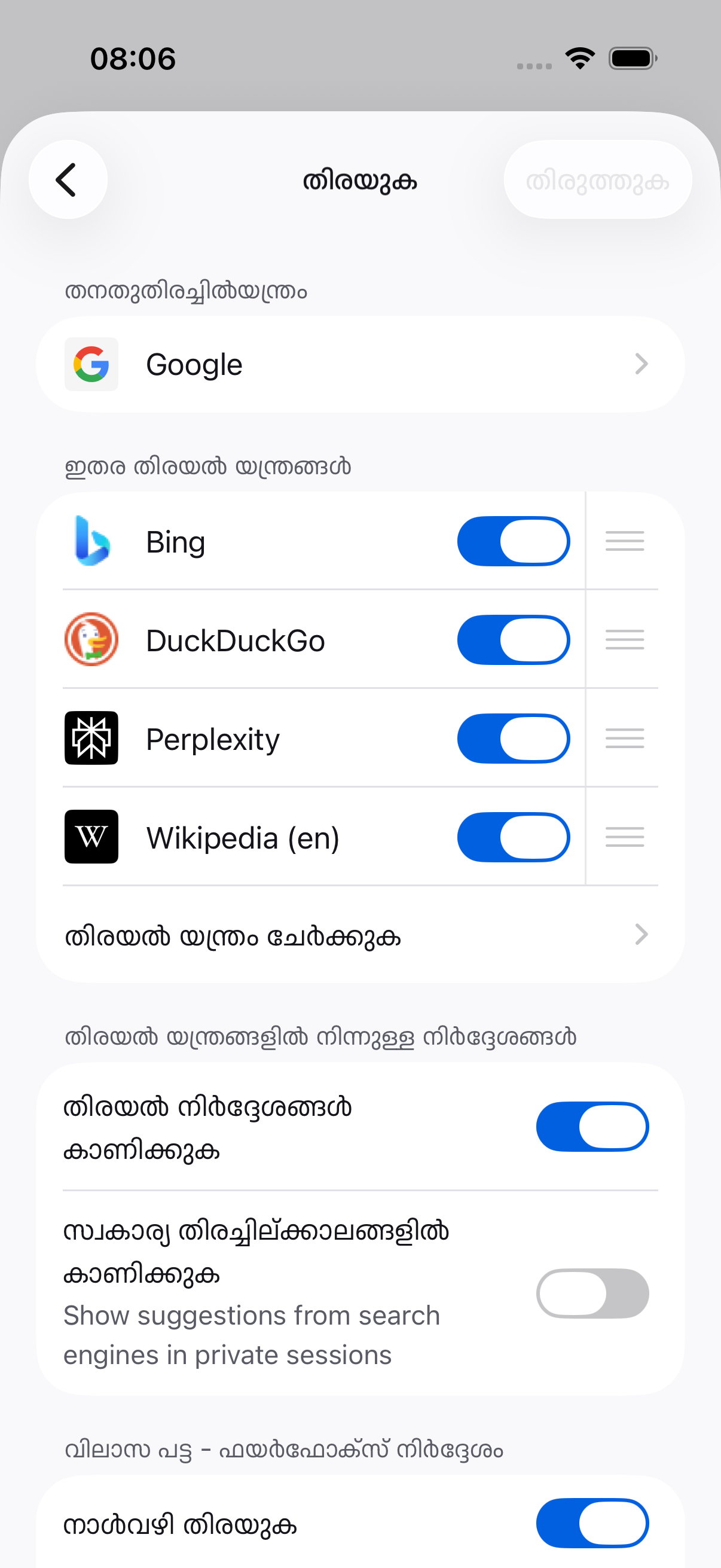This screenshot has height=1568, width=721.
Task: Toggle Wikipedia (en) off
Action: pos(513,837)
